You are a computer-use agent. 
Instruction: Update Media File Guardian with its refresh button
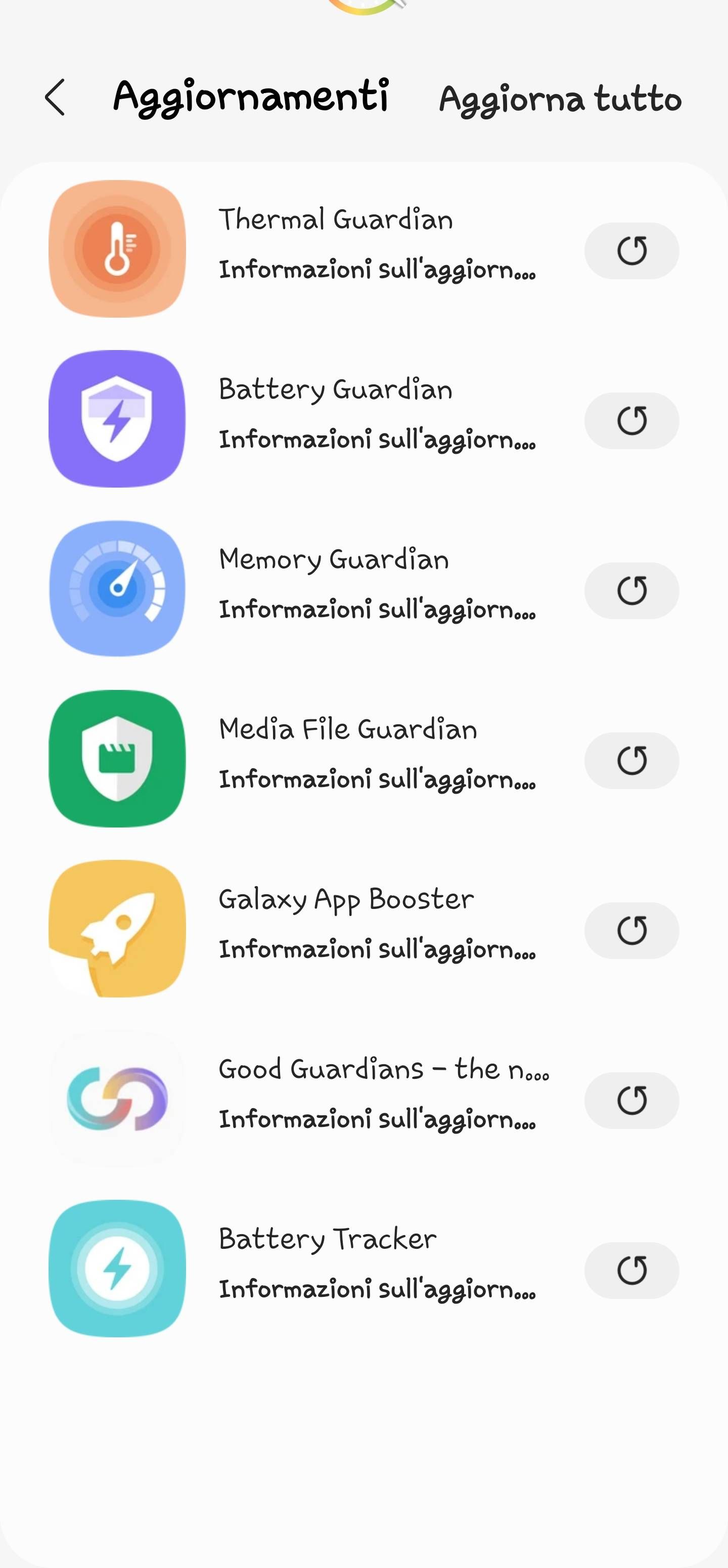coord(631,760)
